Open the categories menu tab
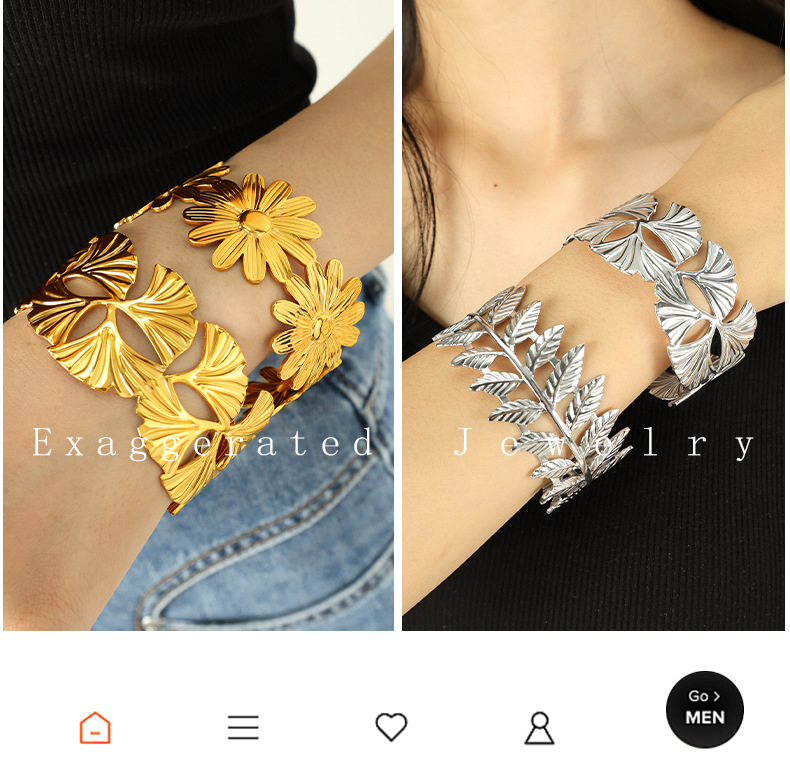790x782 pixels. coord(243,727)
